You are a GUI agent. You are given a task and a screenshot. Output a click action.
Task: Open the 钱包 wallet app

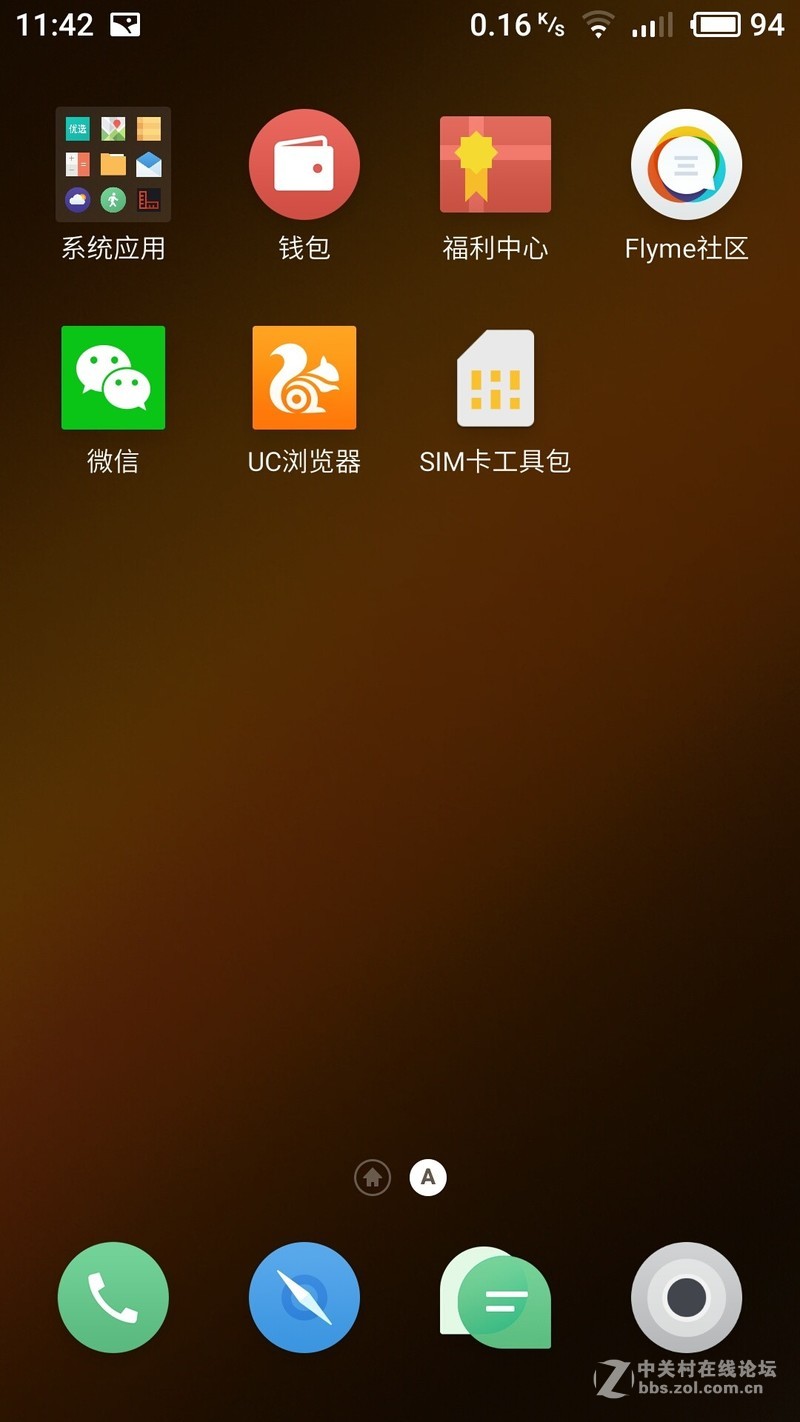[303, 165]
